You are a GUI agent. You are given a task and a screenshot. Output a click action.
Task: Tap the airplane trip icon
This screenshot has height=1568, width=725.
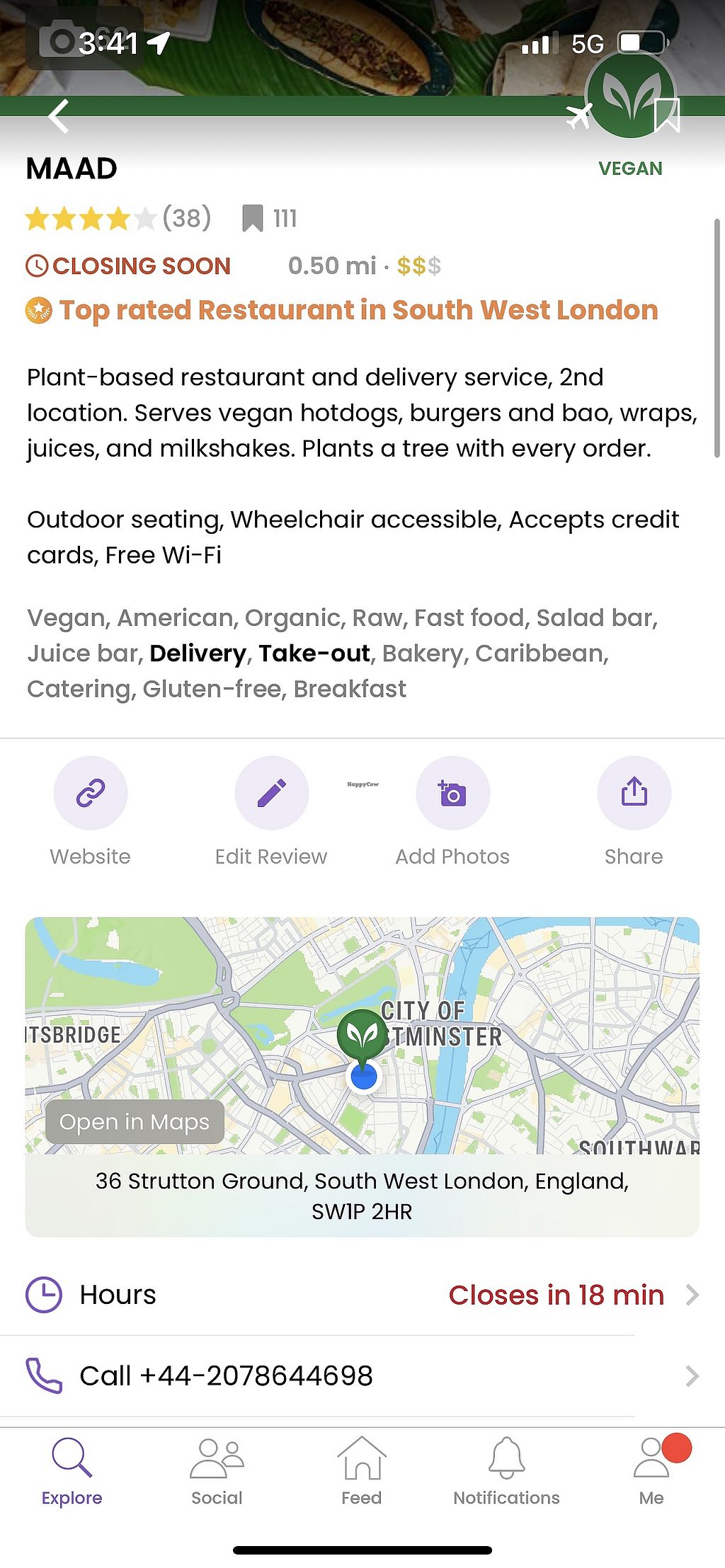coord(579,115)
